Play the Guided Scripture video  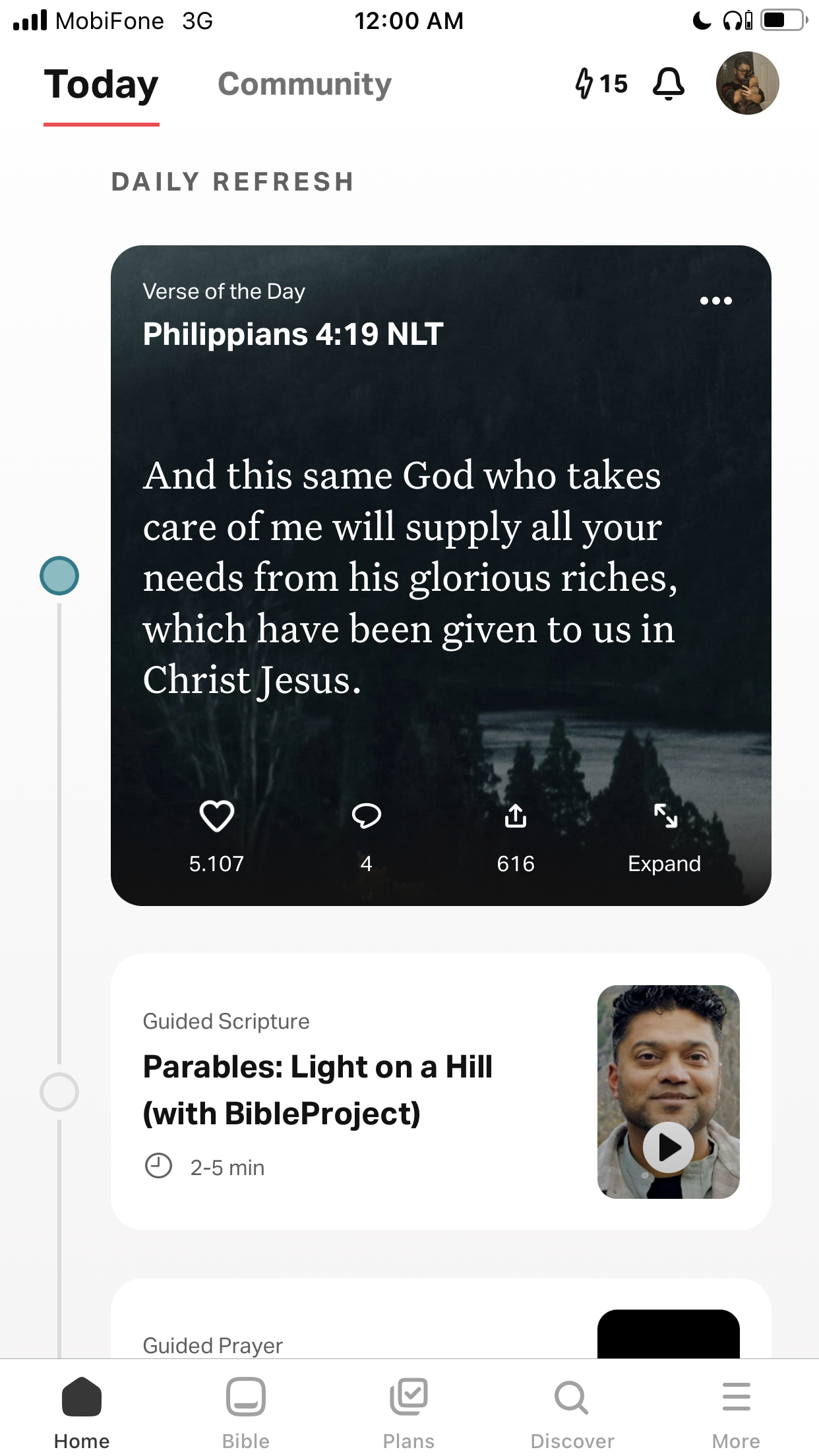click(x=669, y=1147)
